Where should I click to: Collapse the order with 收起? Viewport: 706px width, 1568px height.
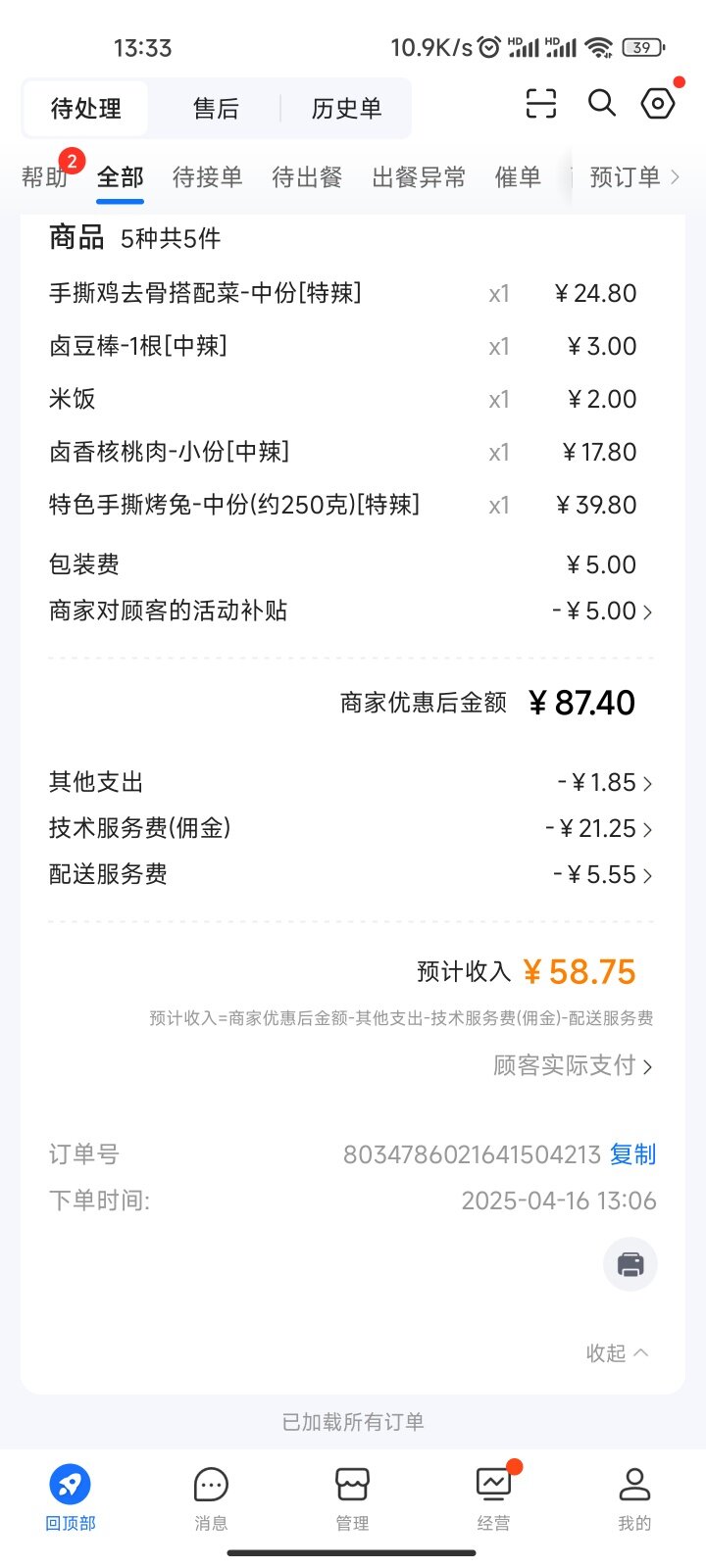tap(617, 1353)
